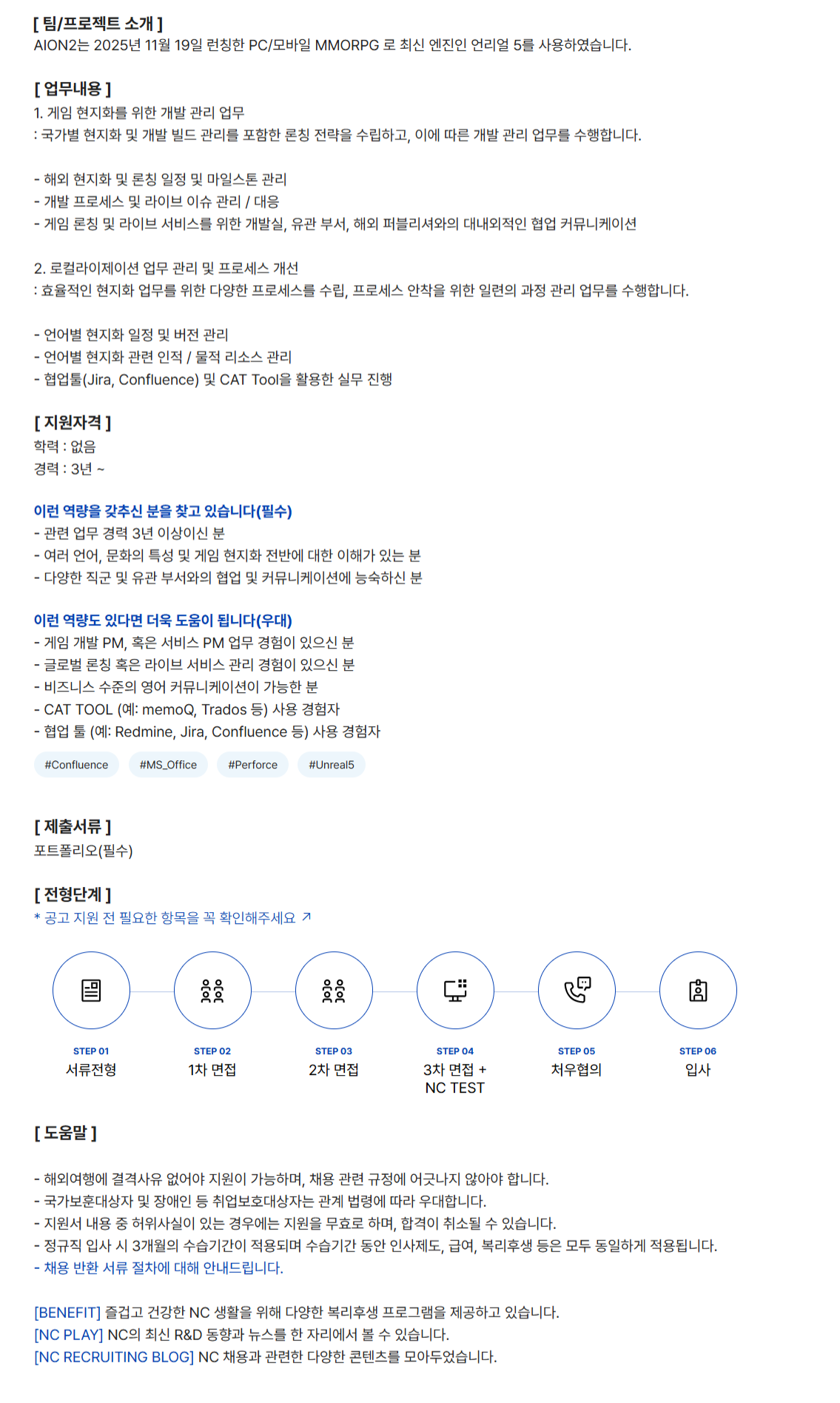Tap the #Perforce tag chip
The width and height of the screenshot is (840, 1403).
[x=252, y=765]
